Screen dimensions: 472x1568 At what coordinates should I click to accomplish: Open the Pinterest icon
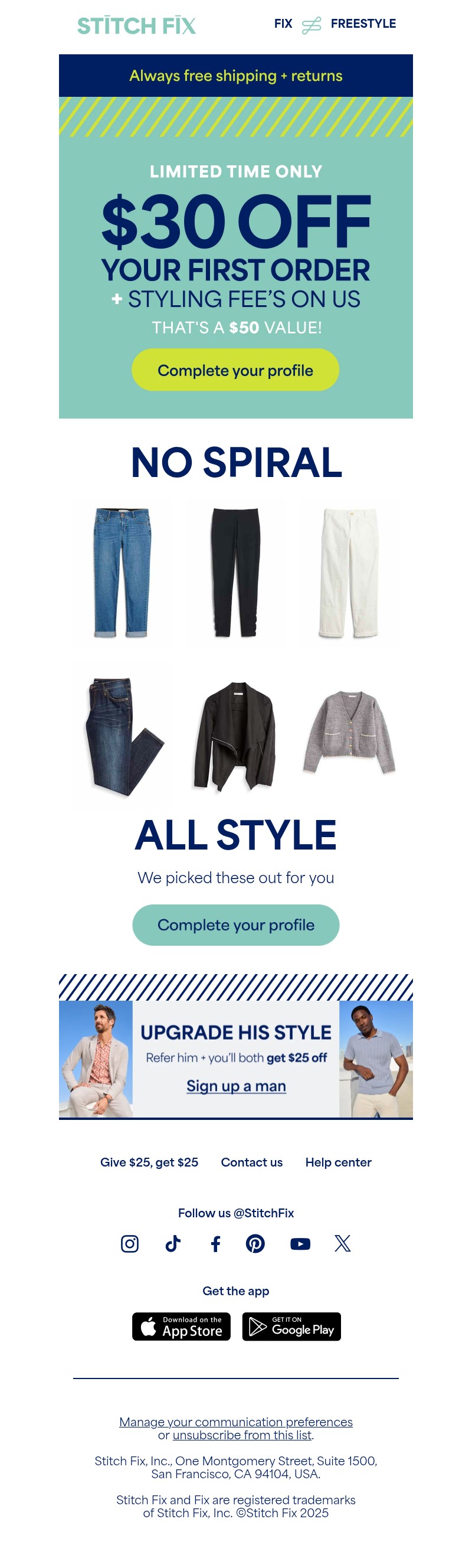pyautogui.click(x=255, y=1243)
